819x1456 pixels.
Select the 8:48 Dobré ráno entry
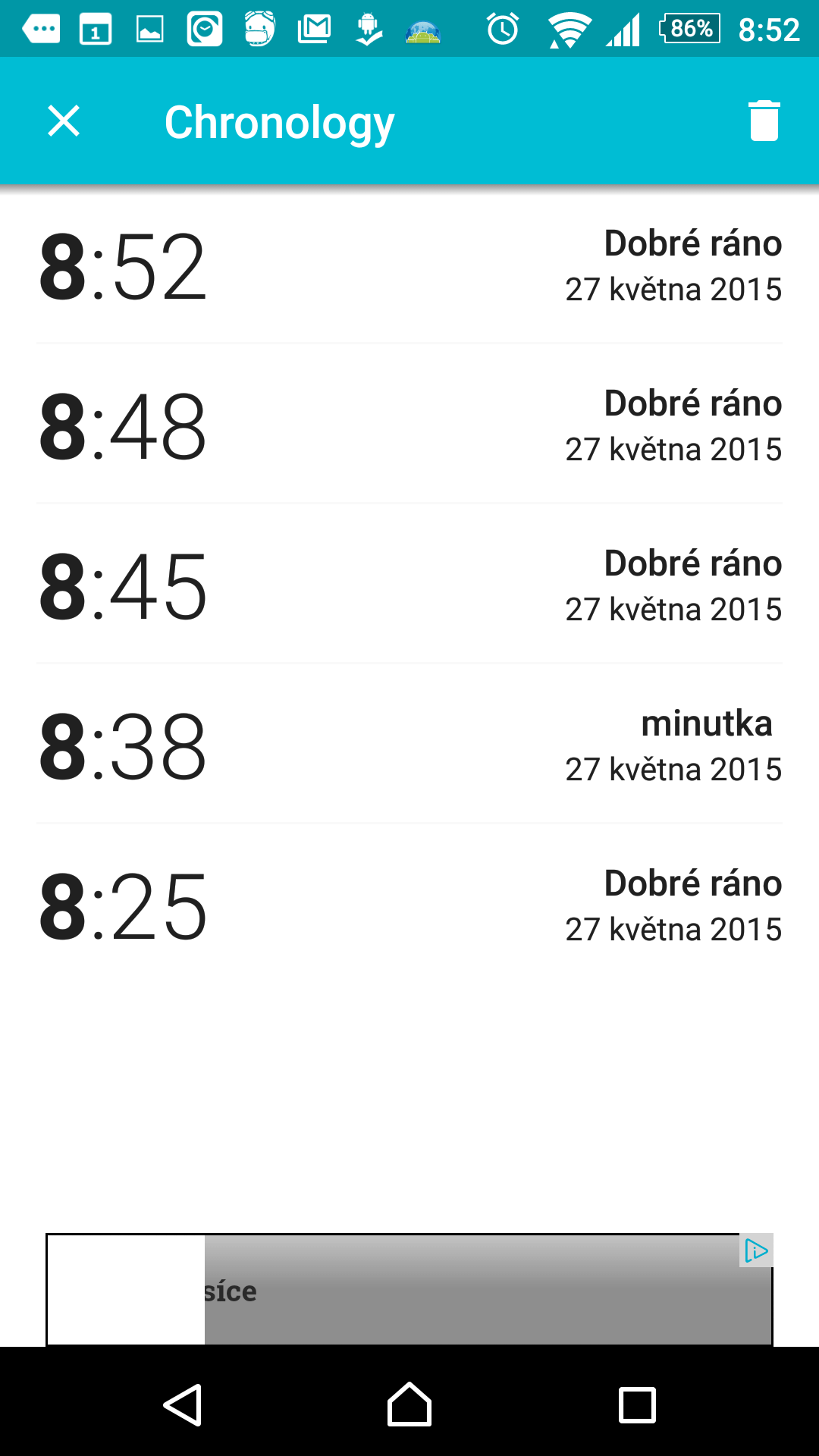click(x=409, y=425)
